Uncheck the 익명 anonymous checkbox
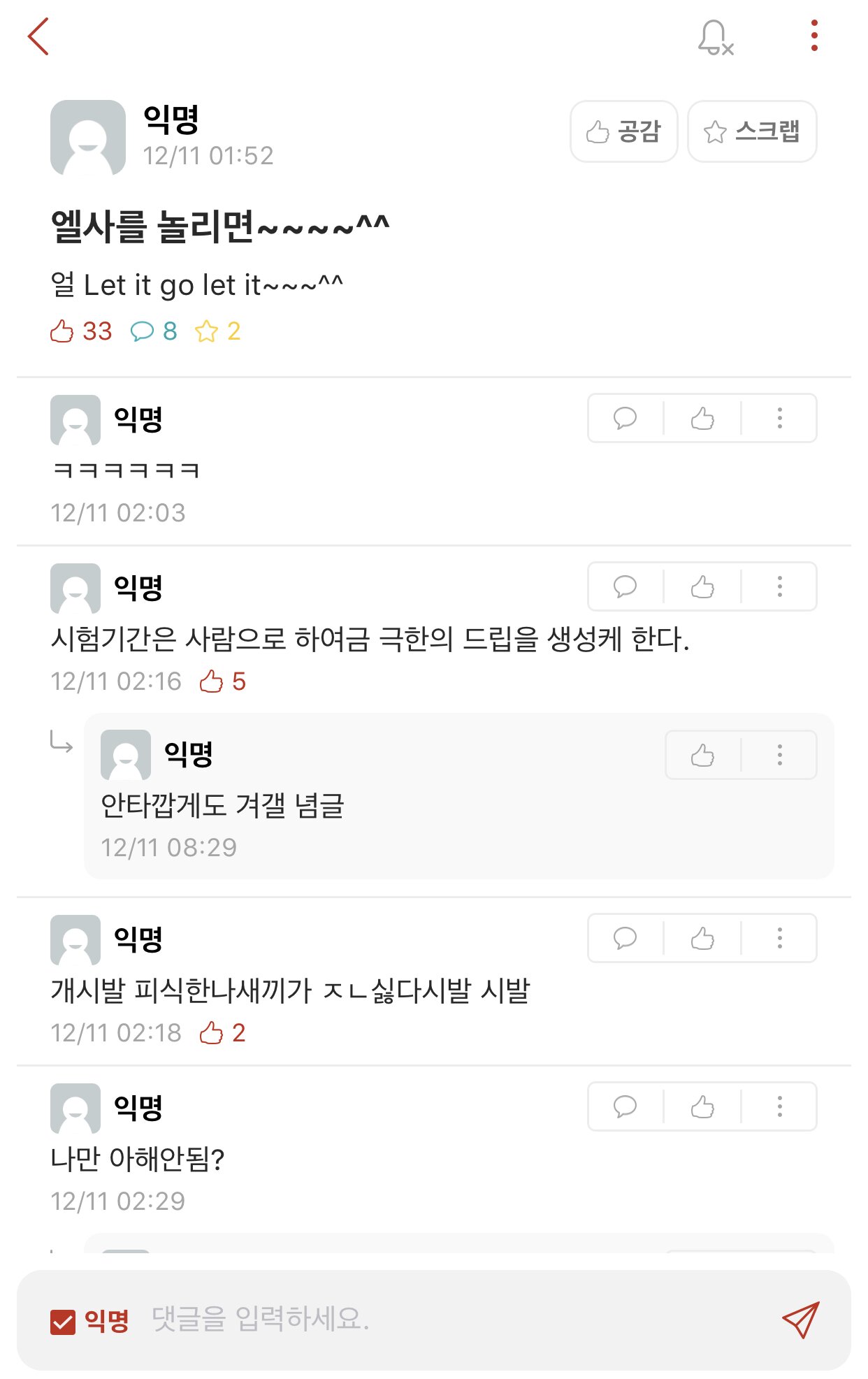This screenshot has height=1379, width=868. point(63,1321)
